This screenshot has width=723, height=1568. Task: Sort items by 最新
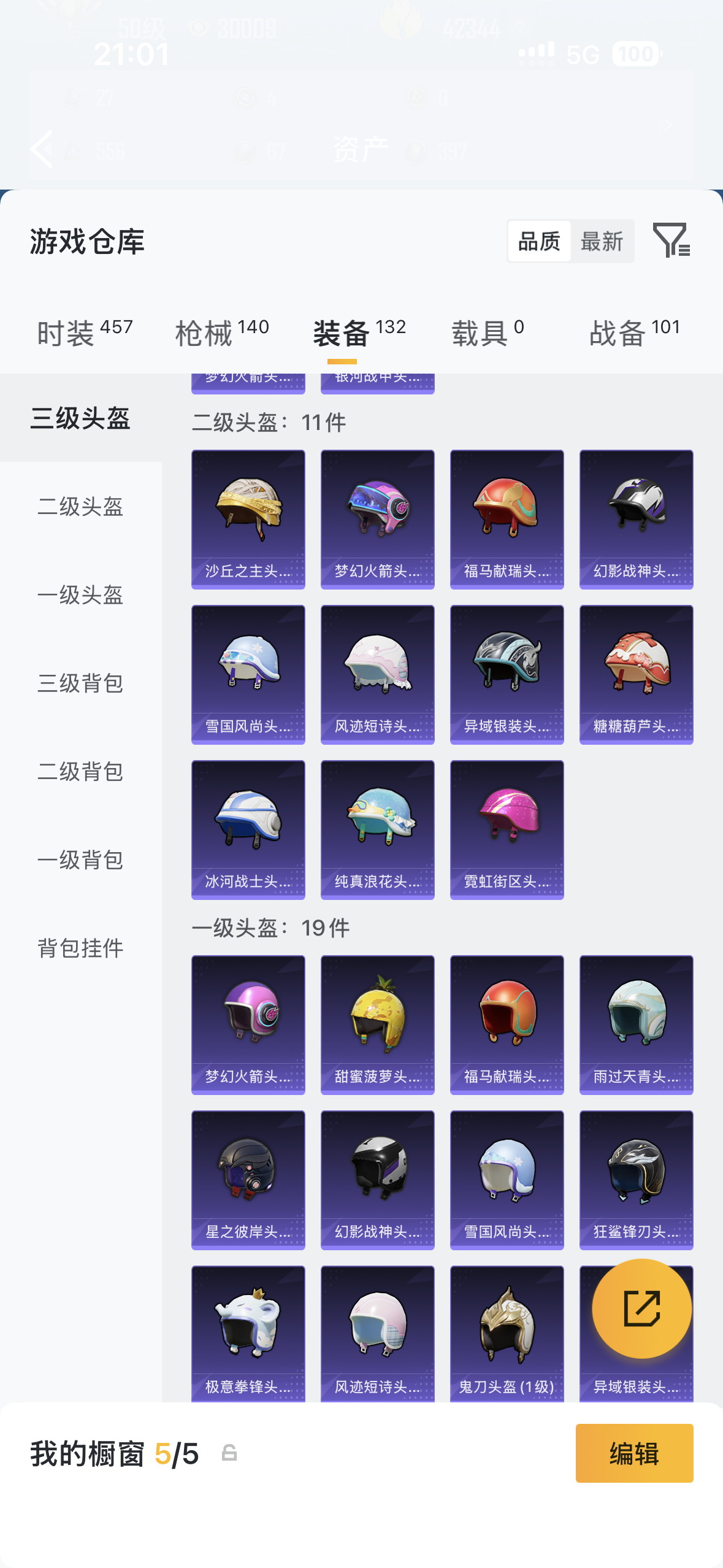(602, 242)
